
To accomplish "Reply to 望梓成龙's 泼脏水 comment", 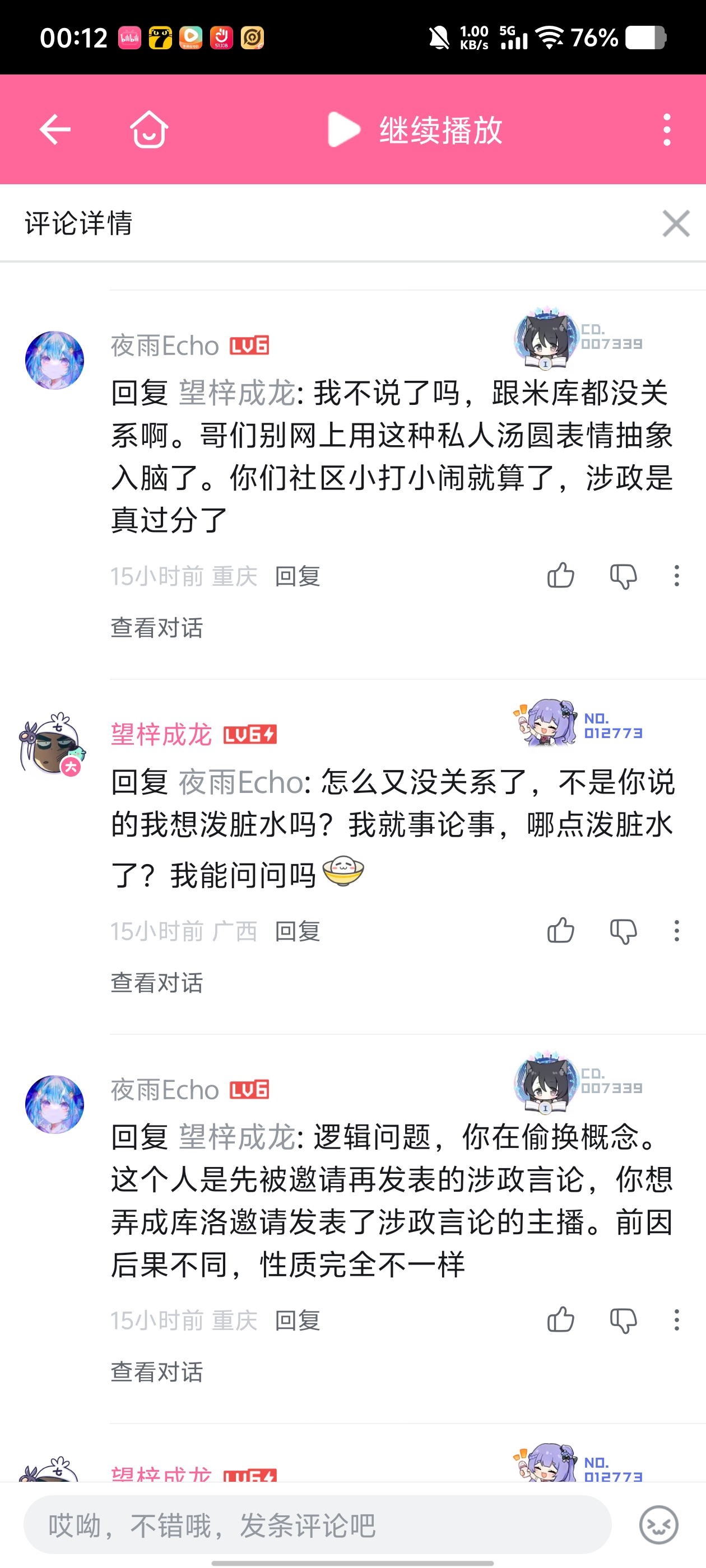I will click(298, 931).
